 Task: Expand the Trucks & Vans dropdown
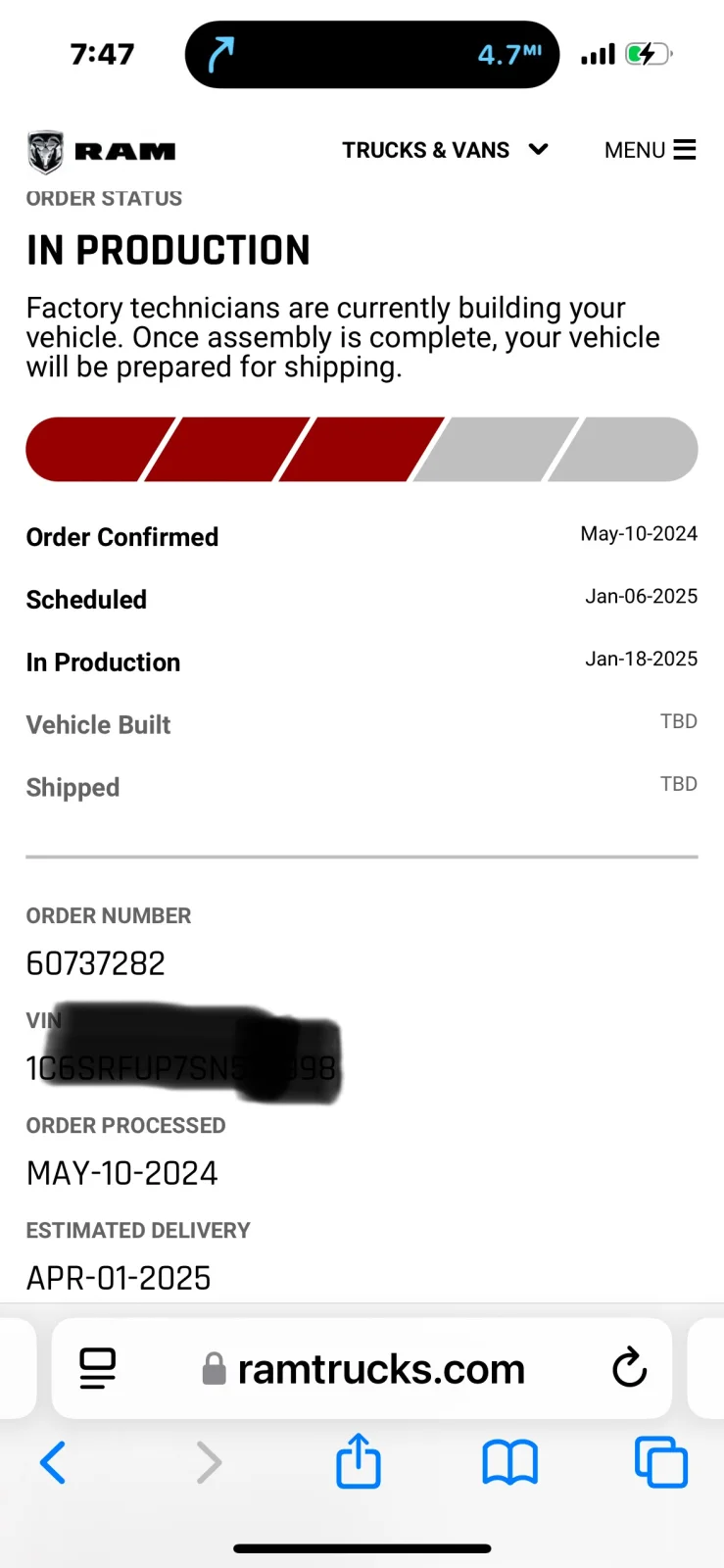click(x=444, y=150)
